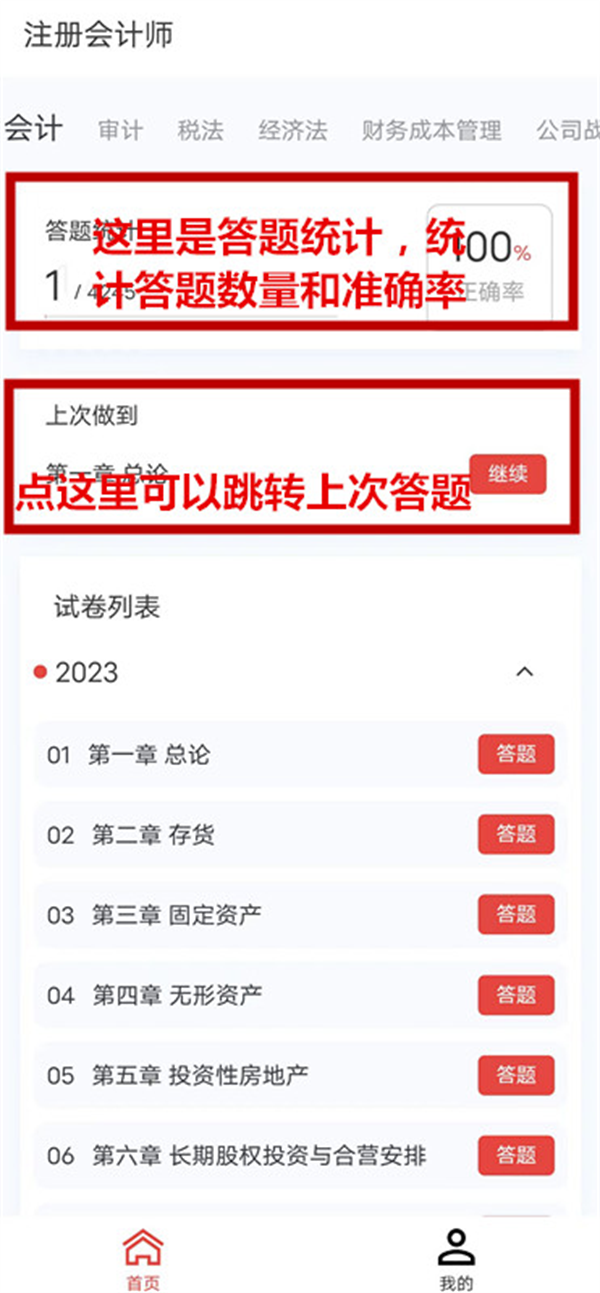Select the 经济法 subject tab

pos(293,131)
